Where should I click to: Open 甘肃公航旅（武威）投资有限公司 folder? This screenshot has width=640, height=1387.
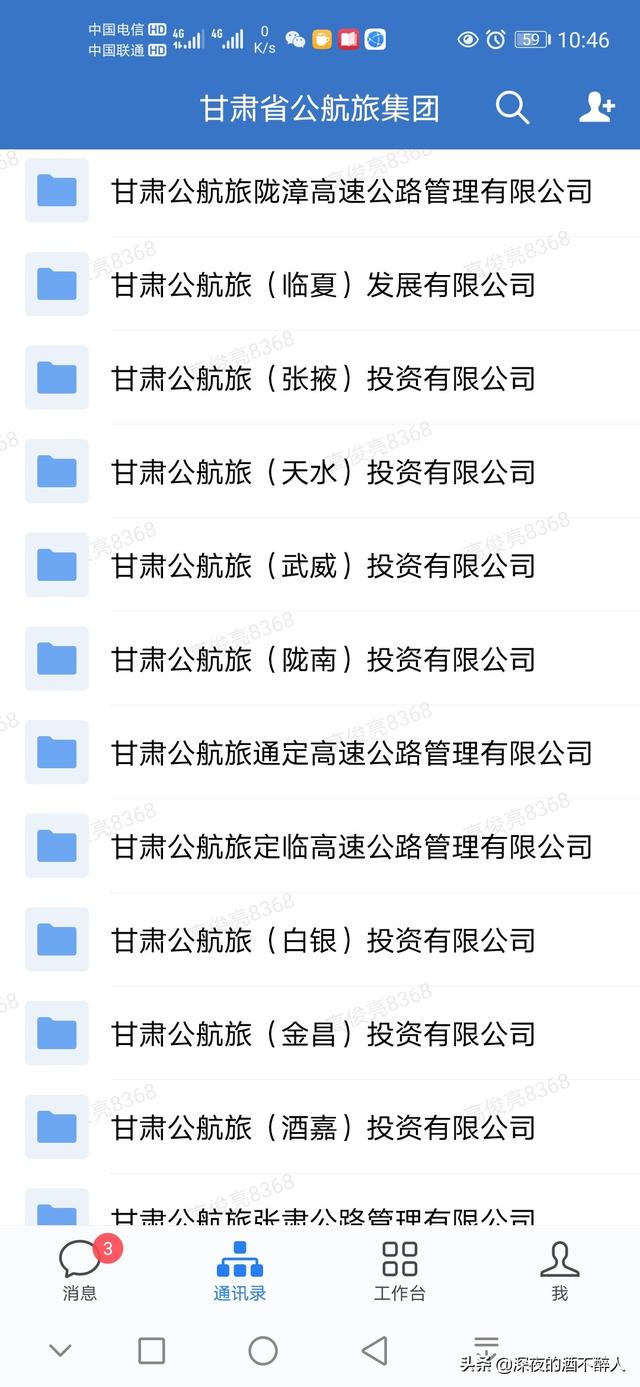point(320,565)
